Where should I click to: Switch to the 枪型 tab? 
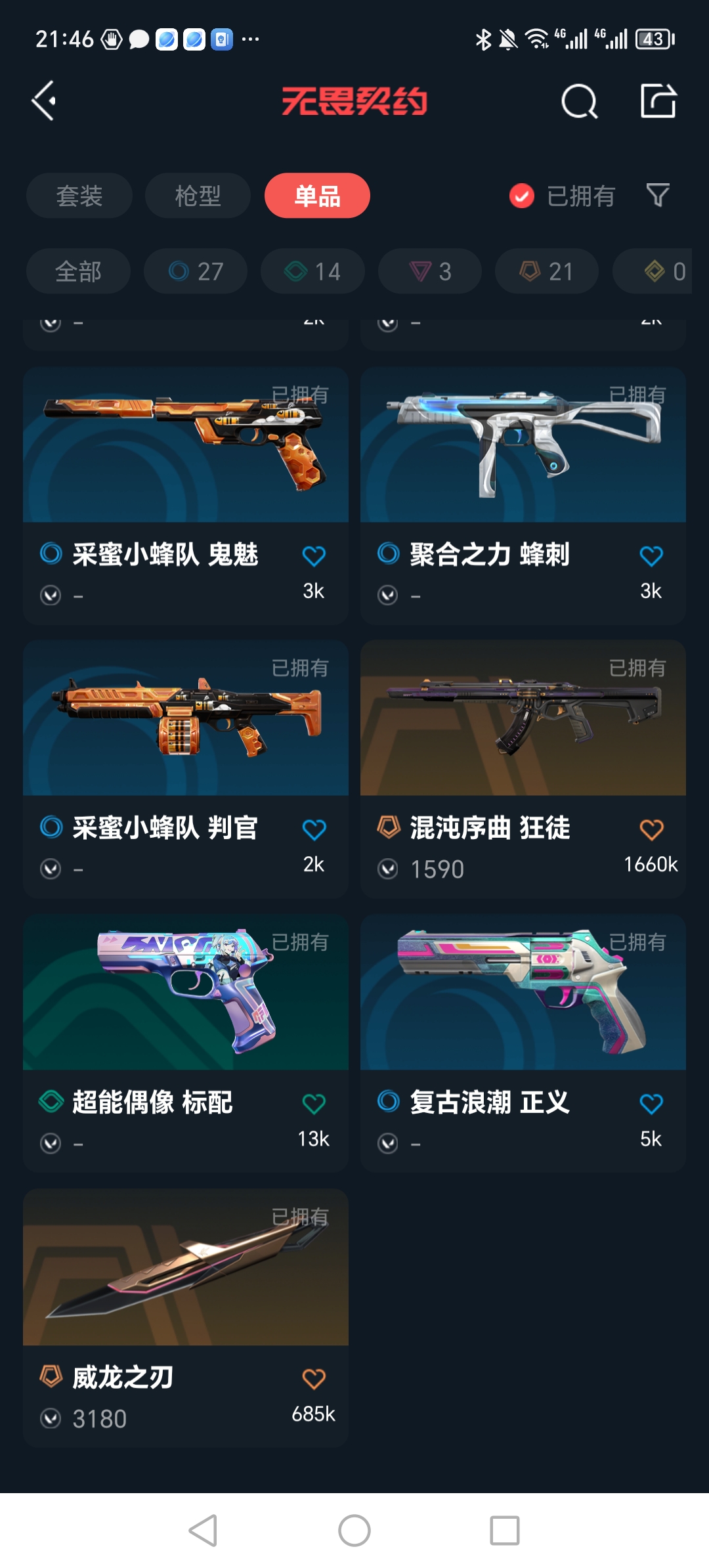pos(197,195)
